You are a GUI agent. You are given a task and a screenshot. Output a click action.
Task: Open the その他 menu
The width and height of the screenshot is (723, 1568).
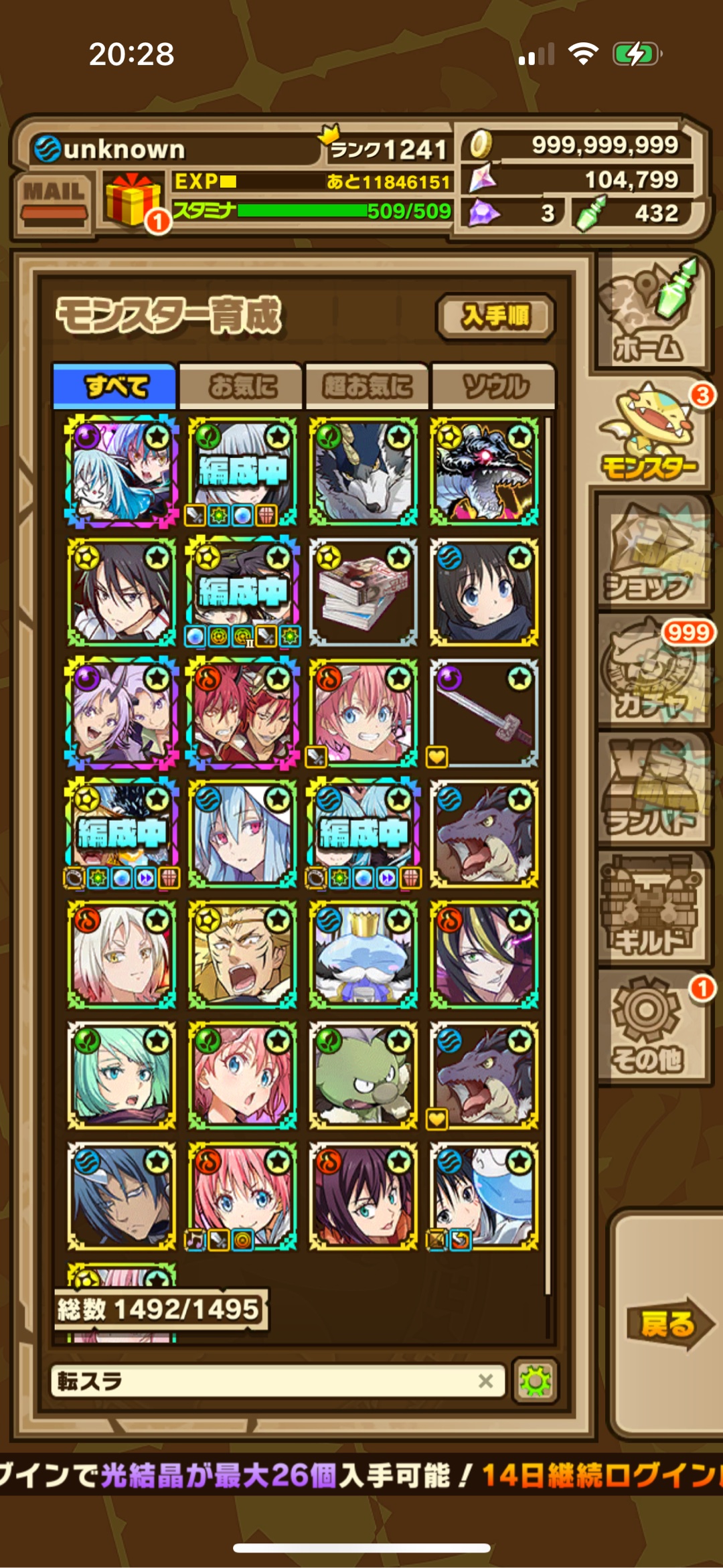point(651,1028)
